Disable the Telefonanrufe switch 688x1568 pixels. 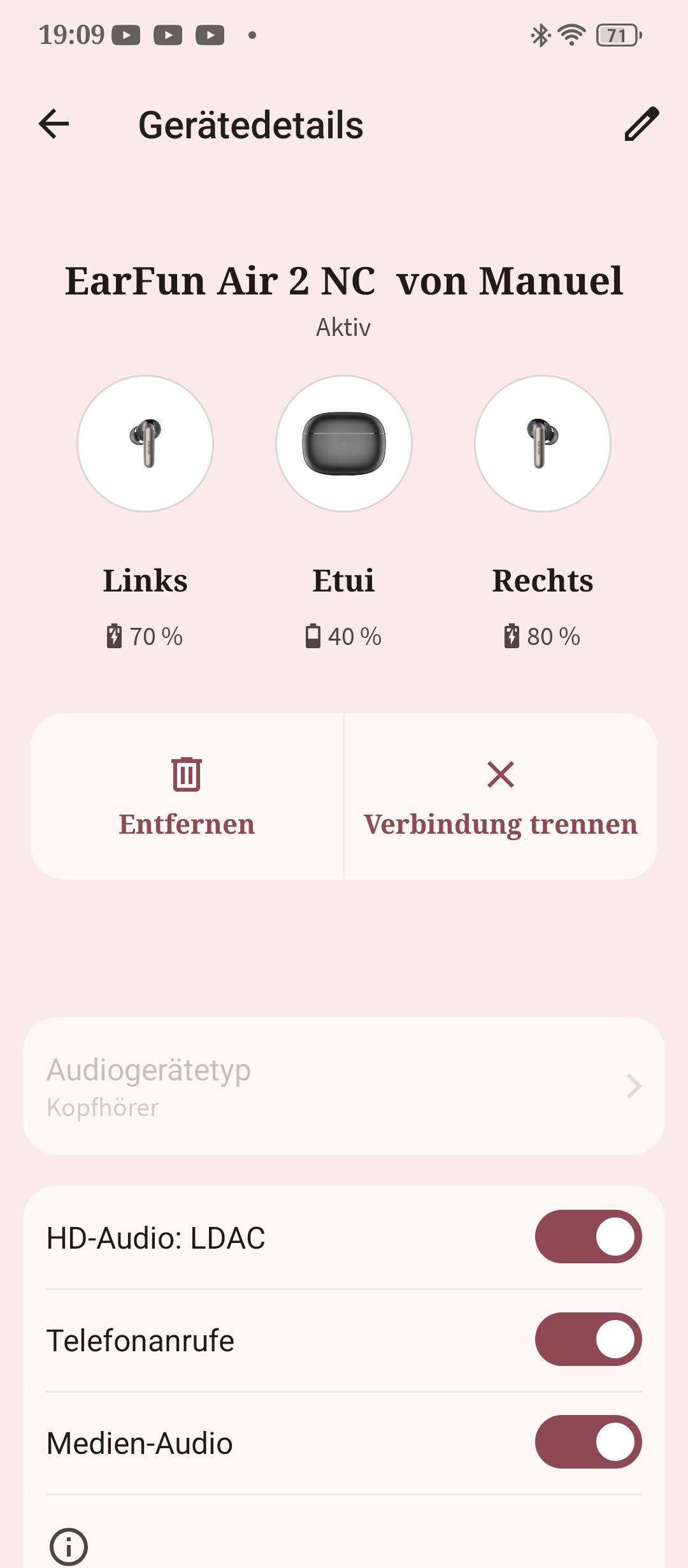(588, 1339)
